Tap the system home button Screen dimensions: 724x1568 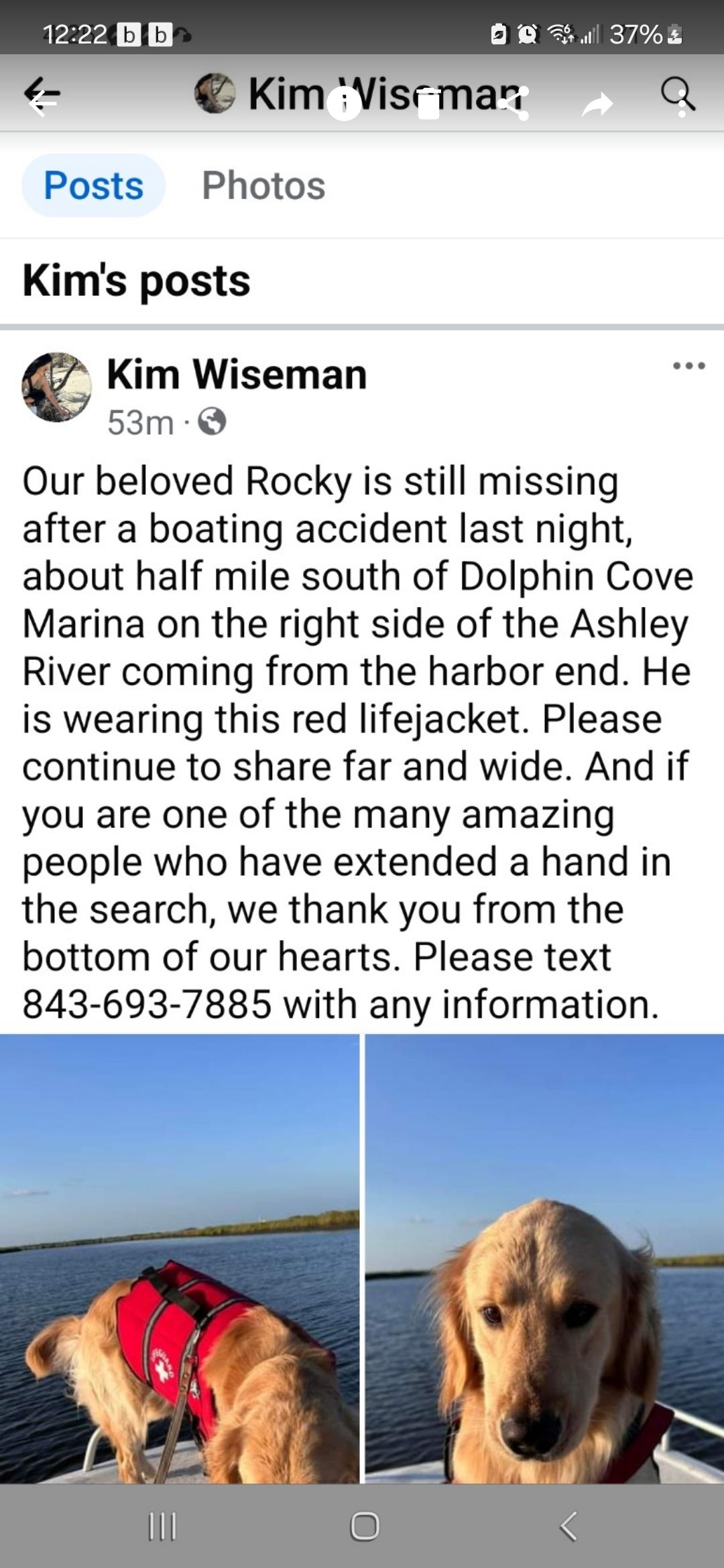pyautogui.click(x=365, y=1526)
